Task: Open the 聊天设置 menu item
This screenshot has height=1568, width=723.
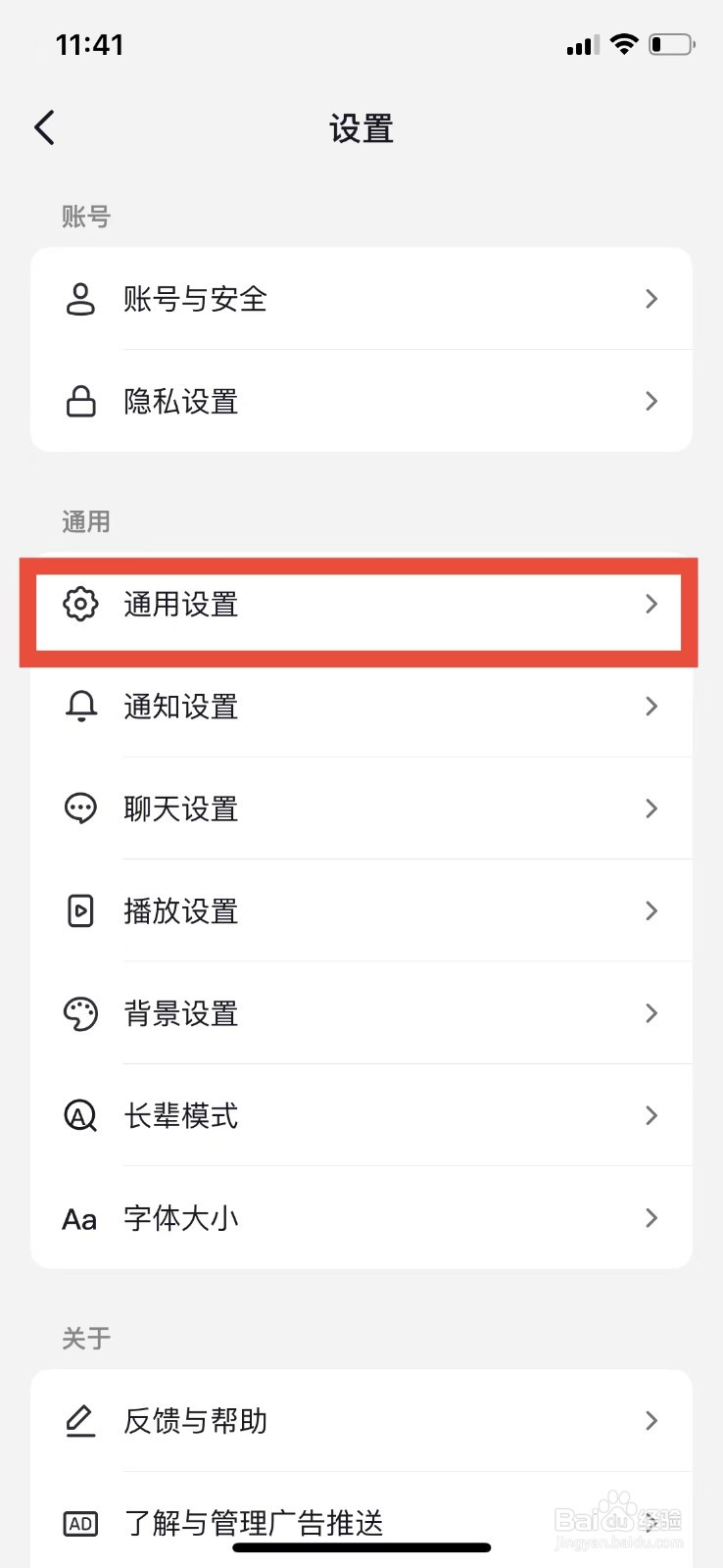Action: [361, 808]
